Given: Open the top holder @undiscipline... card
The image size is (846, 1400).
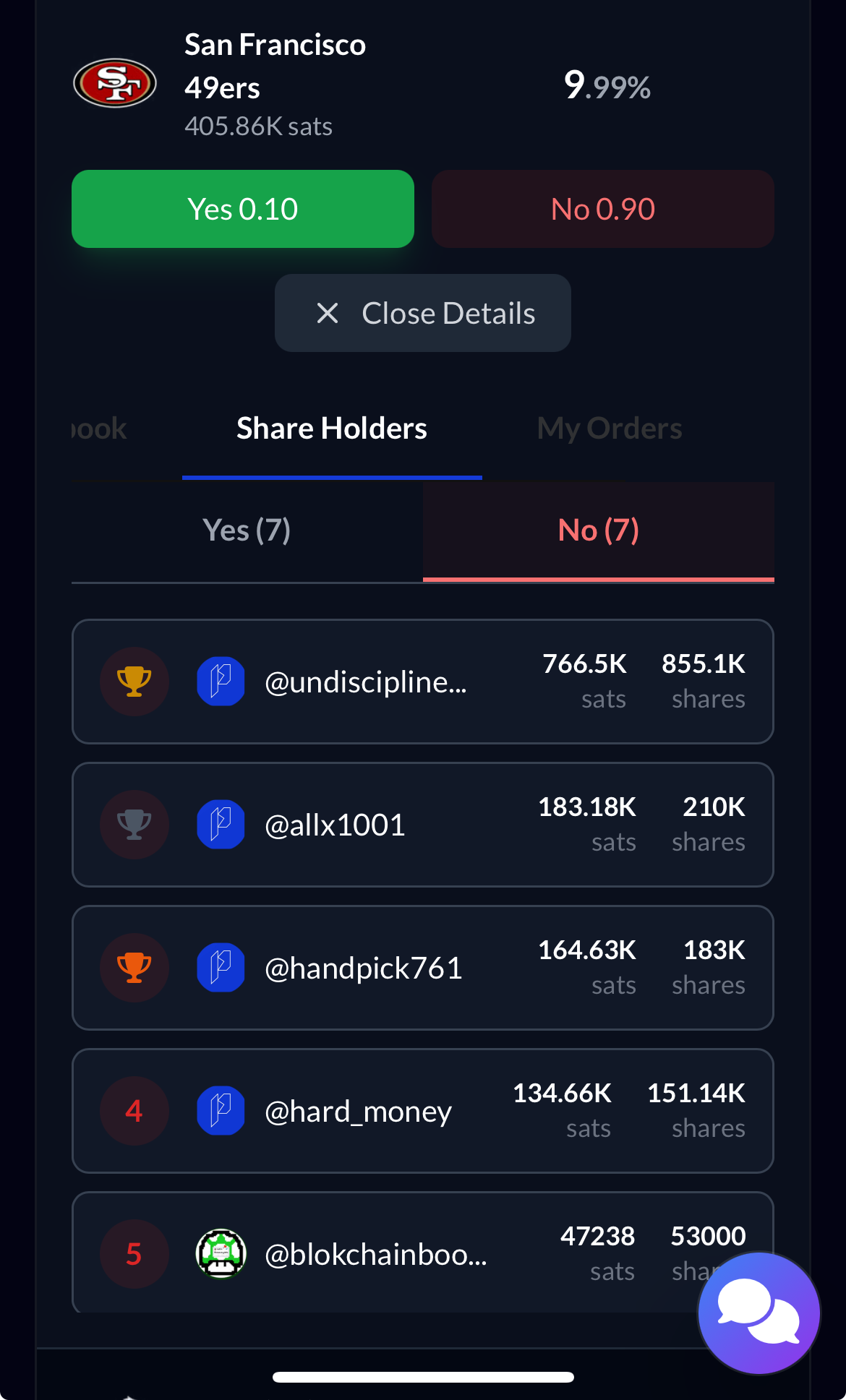Looking at the screenshot, I should click(423, 682).
